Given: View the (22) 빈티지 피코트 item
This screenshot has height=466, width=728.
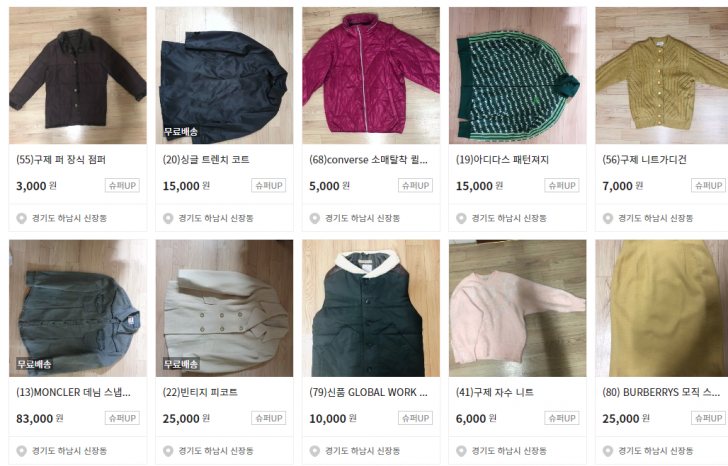Looking at the screenshot, I should [x=224, y=308].
